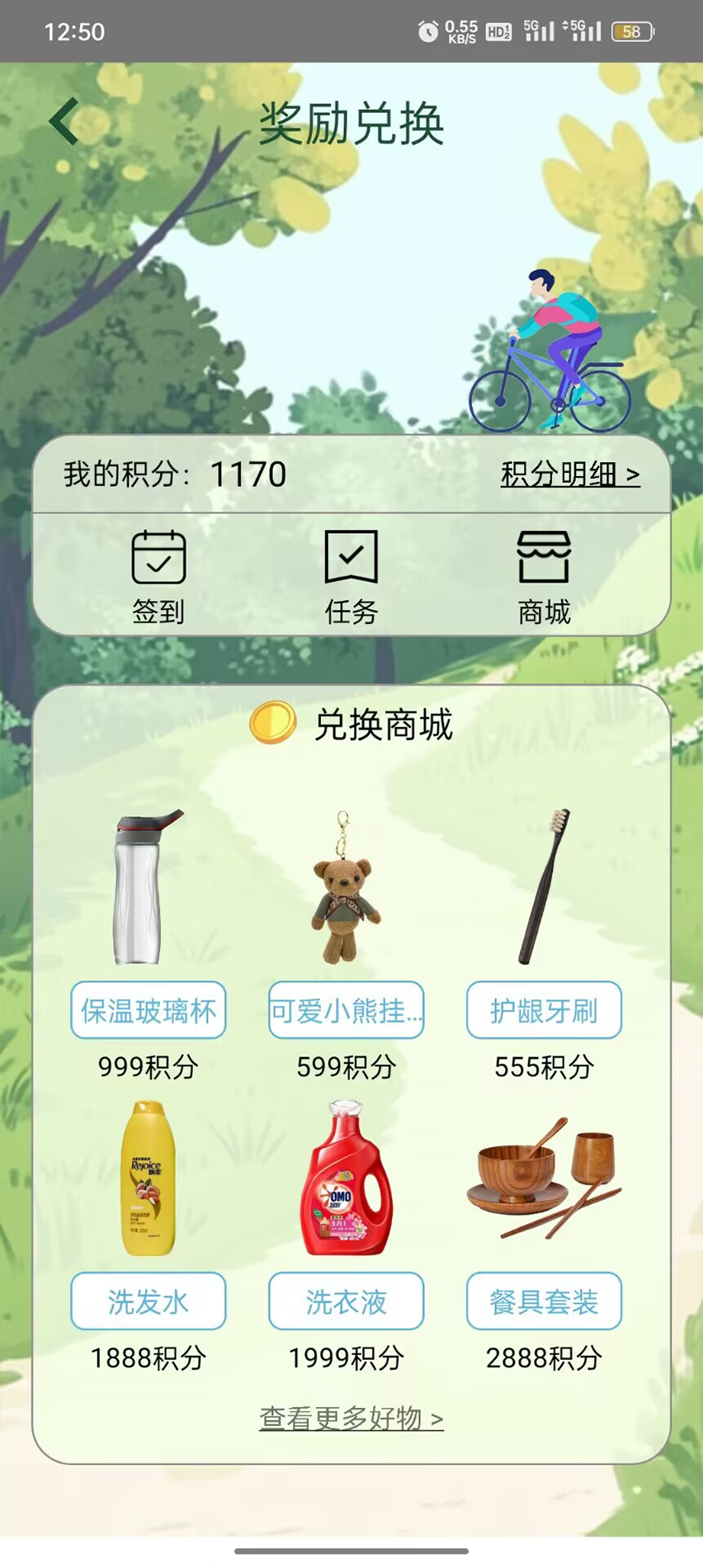Image resolution: width=703 pixels, height=1568 pixels.
Task: Open 签到 daily check-in
Action: tap(158, 576)
